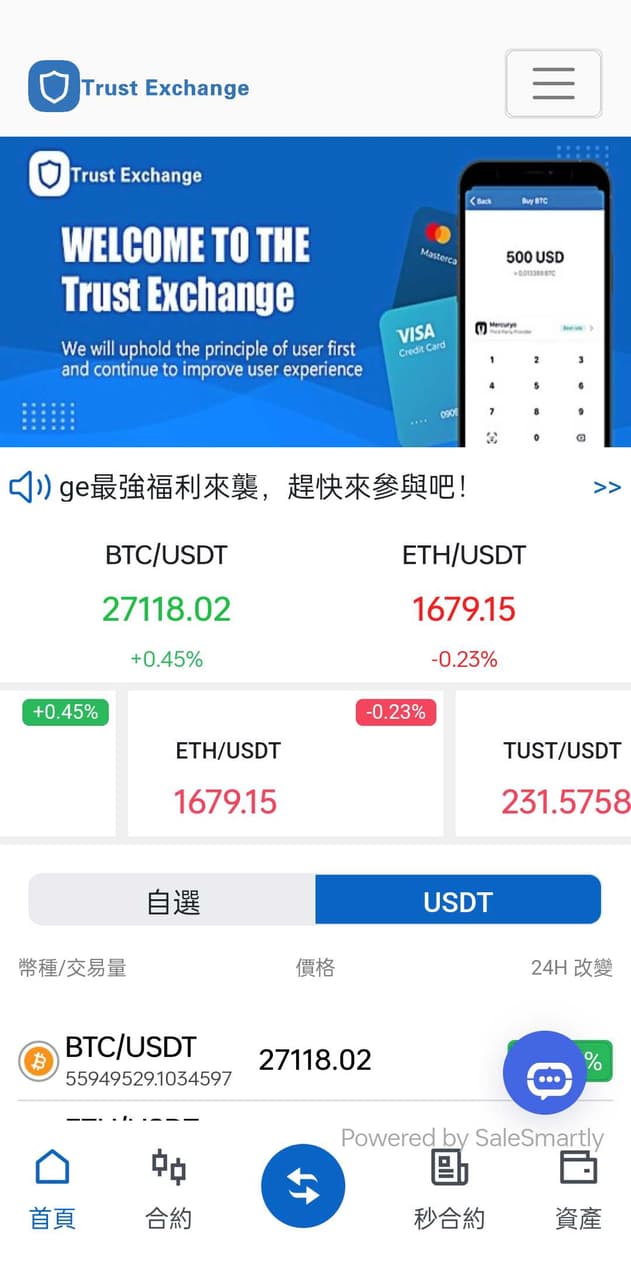Expand announcements with the double arrow
This screenshot has width=631, height=1280.
pos(607,488)
